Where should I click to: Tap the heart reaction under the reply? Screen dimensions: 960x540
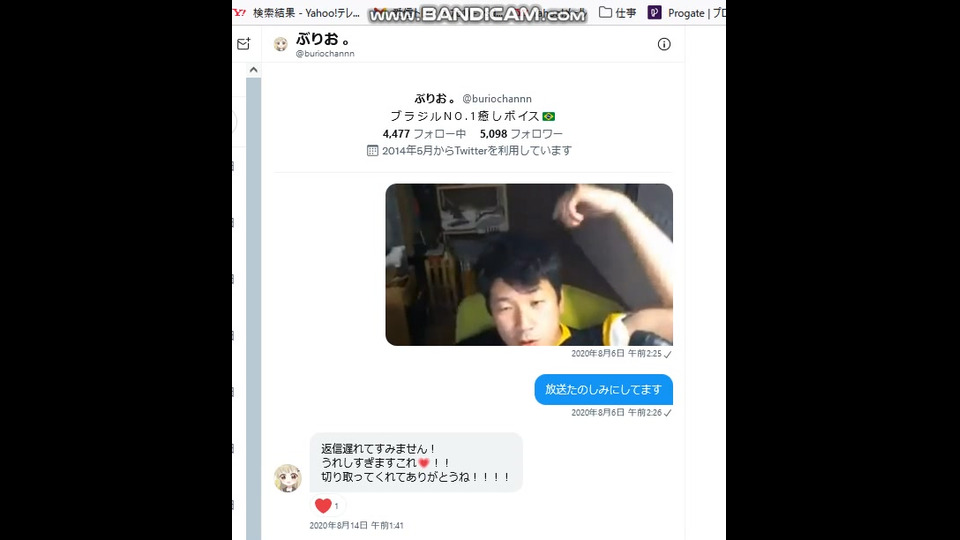[x=323, y=506]
